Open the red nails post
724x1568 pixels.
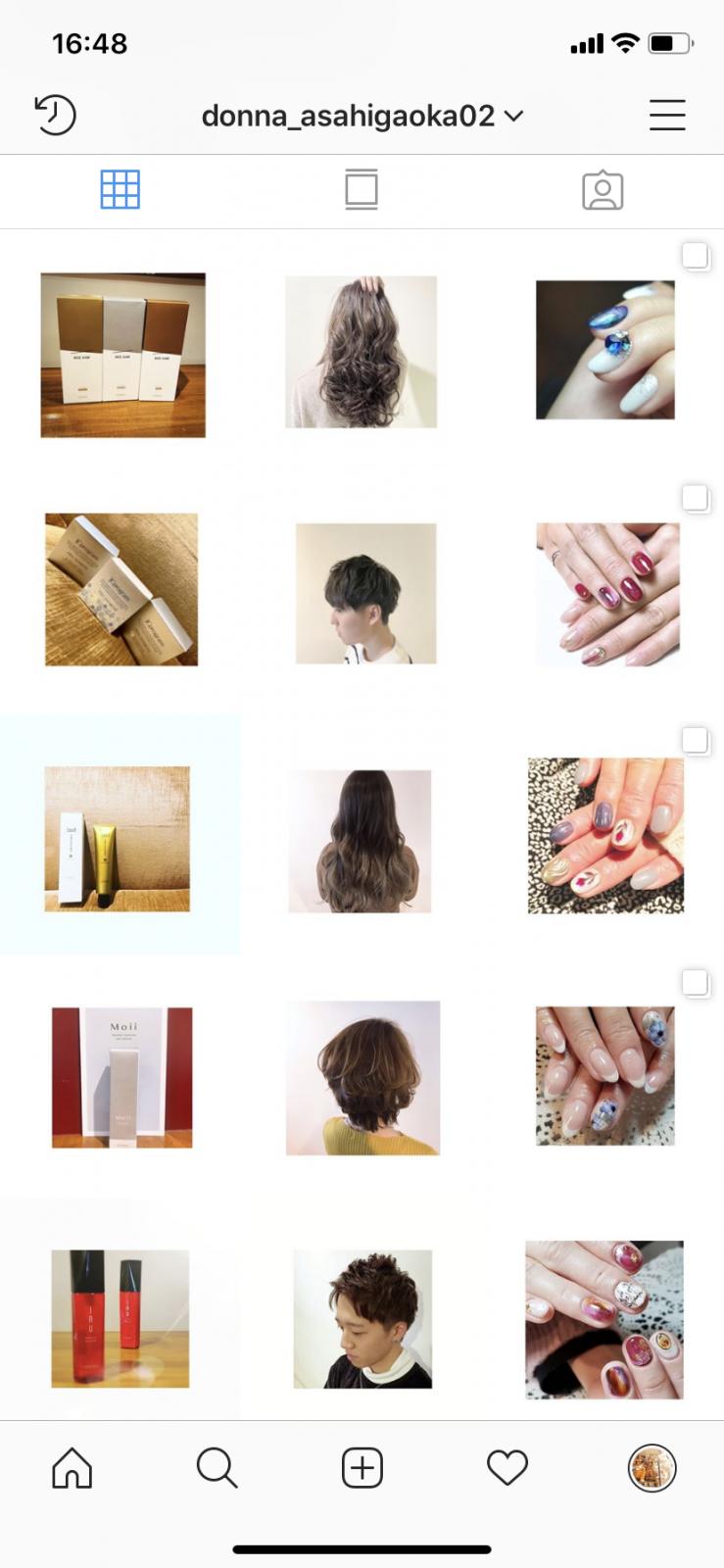(x=608, y=595)
